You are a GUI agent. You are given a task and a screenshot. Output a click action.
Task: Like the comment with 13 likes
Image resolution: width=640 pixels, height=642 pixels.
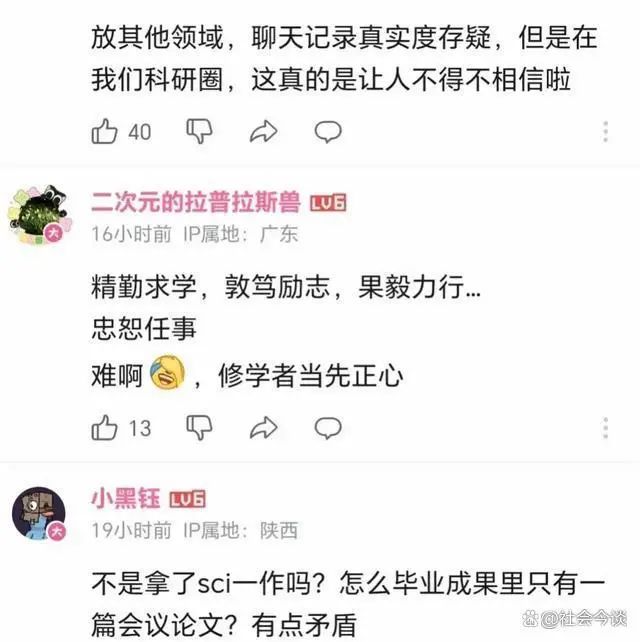click(105, 428)
